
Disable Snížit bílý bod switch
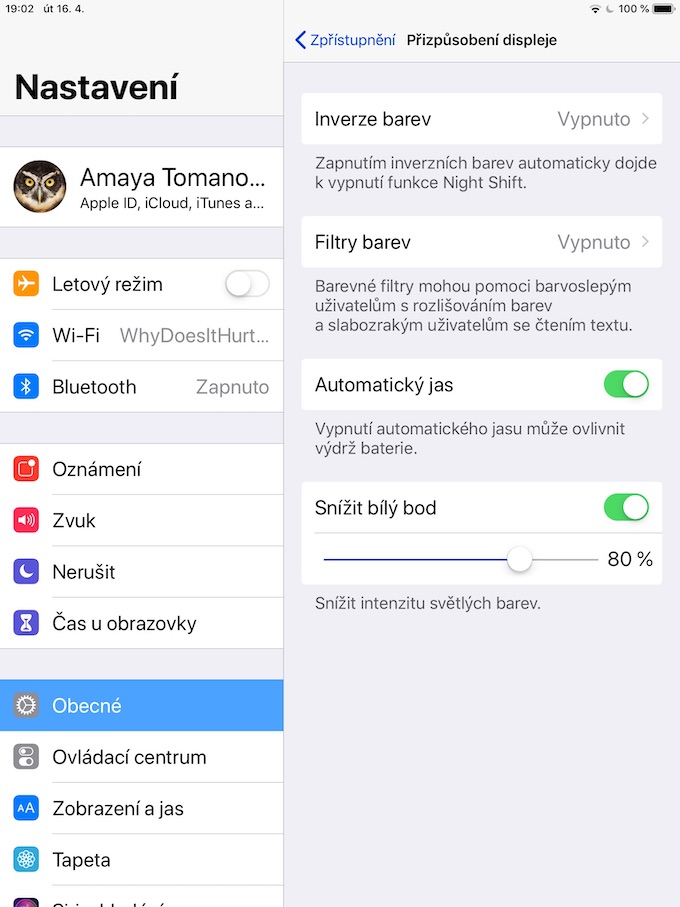626,508
